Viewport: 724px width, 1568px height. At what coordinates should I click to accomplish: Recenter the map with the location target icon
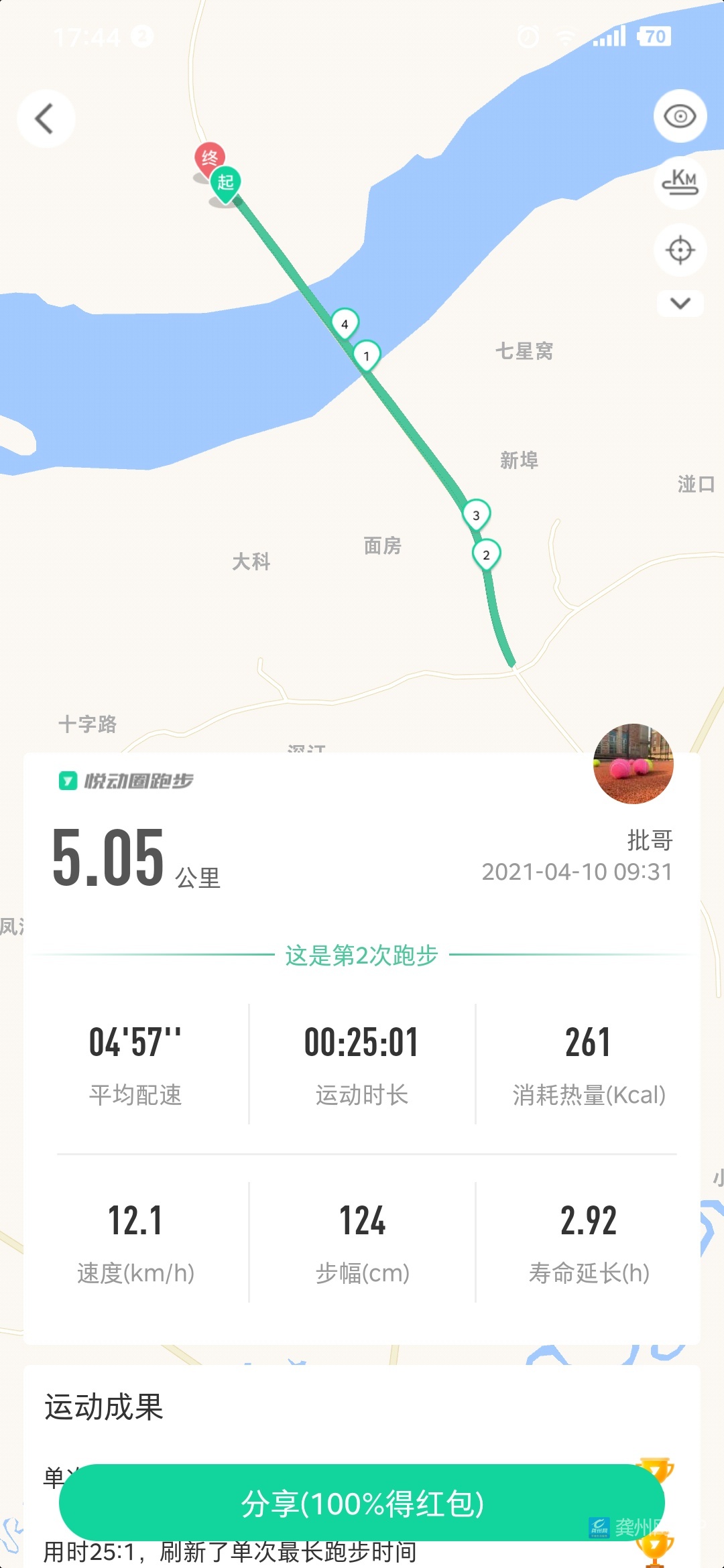[680, 250]
